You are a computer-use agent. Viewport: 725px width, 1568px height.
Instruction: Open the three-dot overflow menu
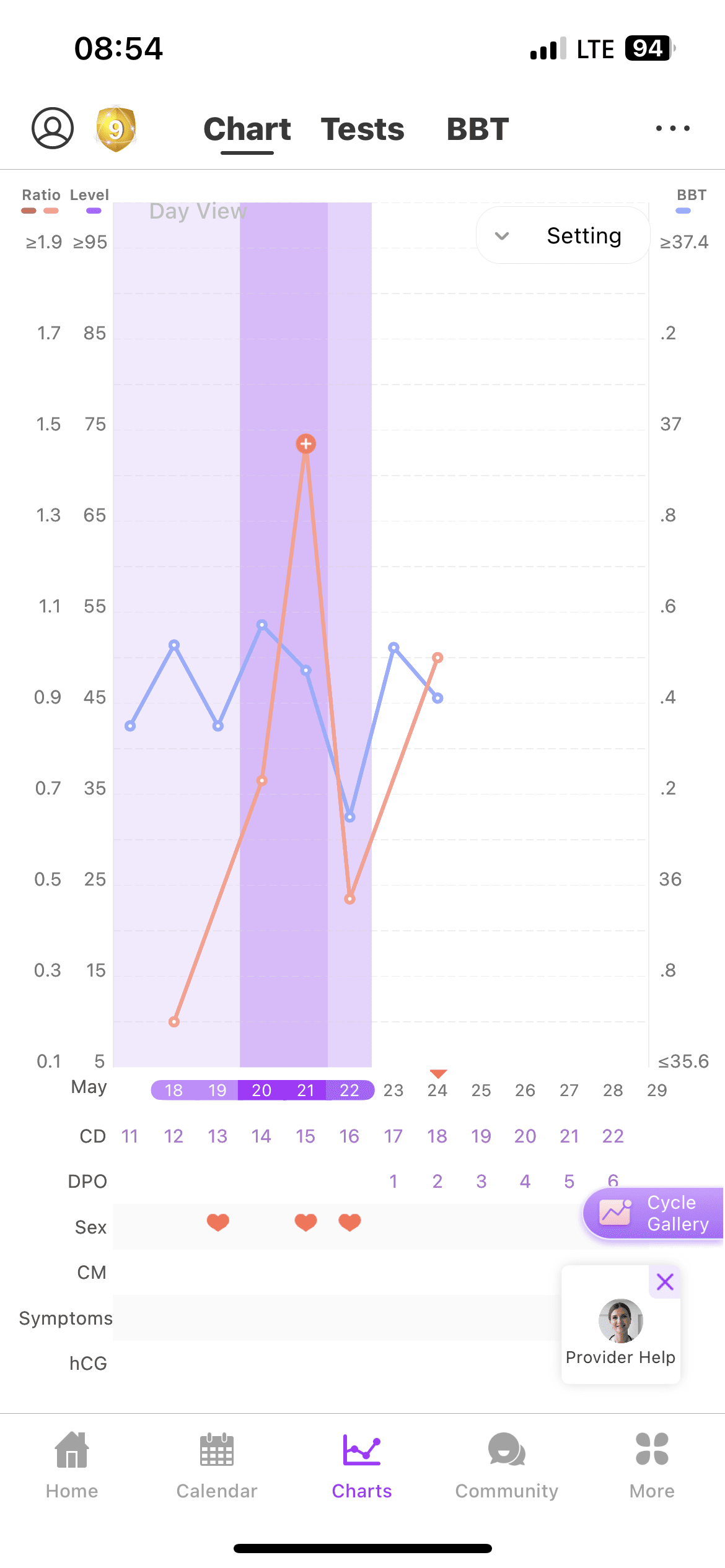[672, 129]
